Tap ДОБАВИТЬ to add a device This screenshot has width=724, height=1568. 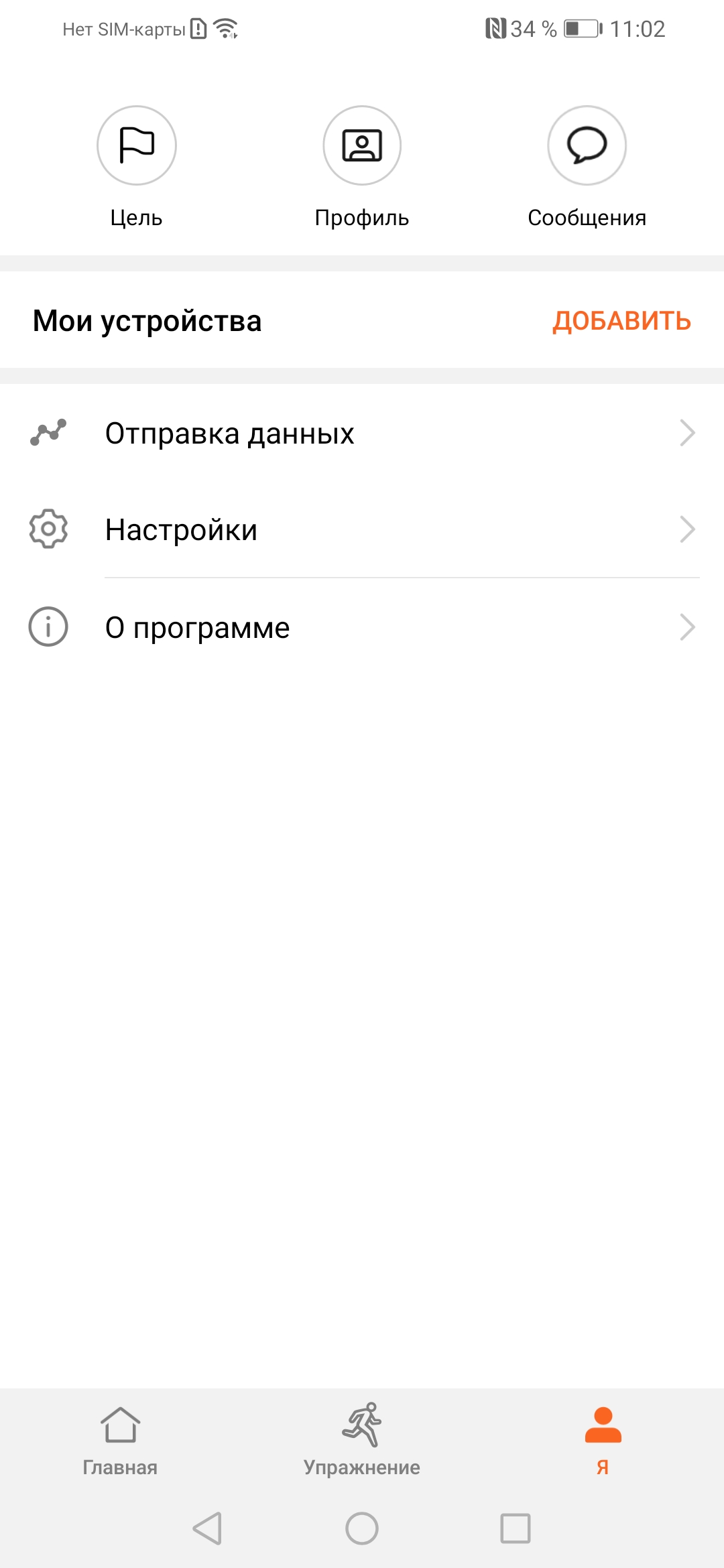621,321
